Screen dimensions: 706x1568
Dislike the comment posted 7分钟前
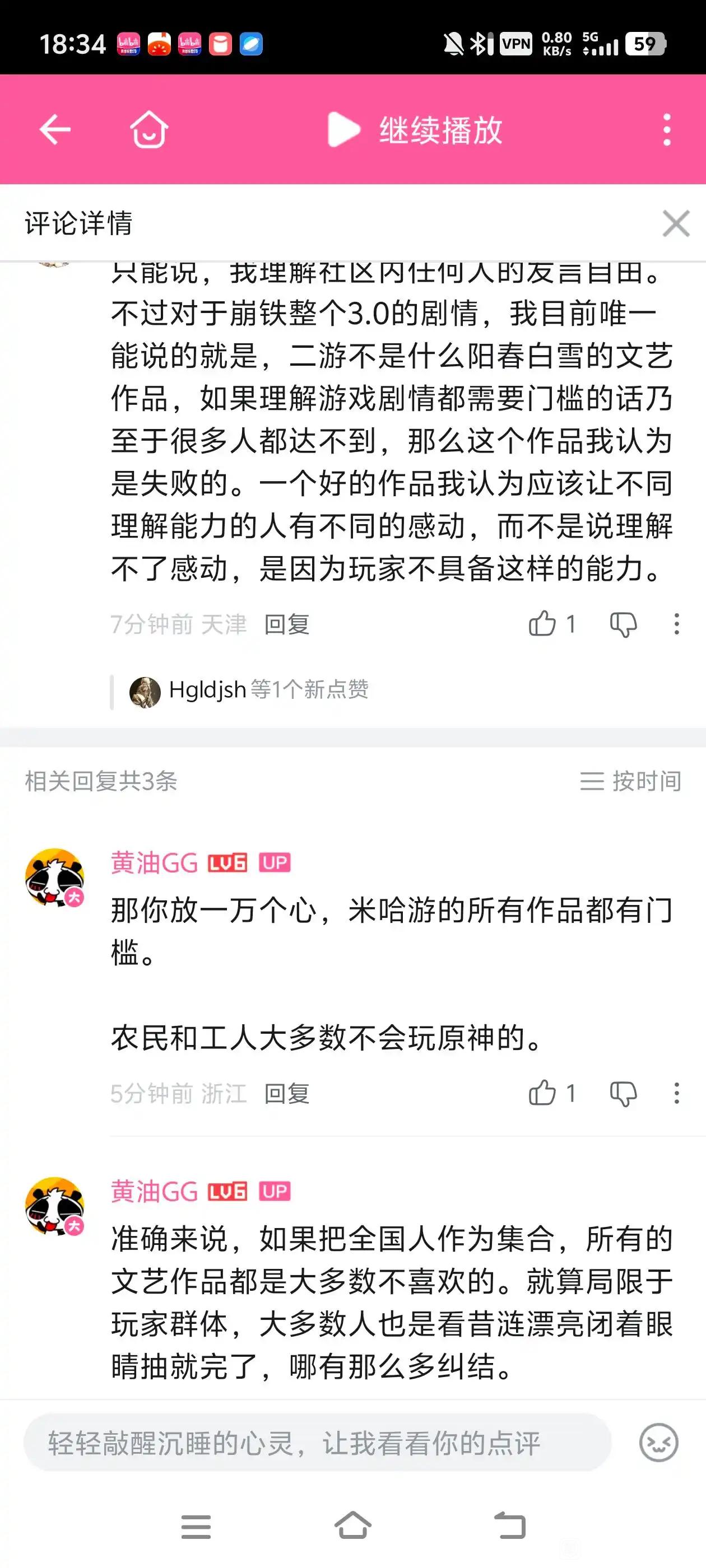pyautogui.click(x=623, y=624)
